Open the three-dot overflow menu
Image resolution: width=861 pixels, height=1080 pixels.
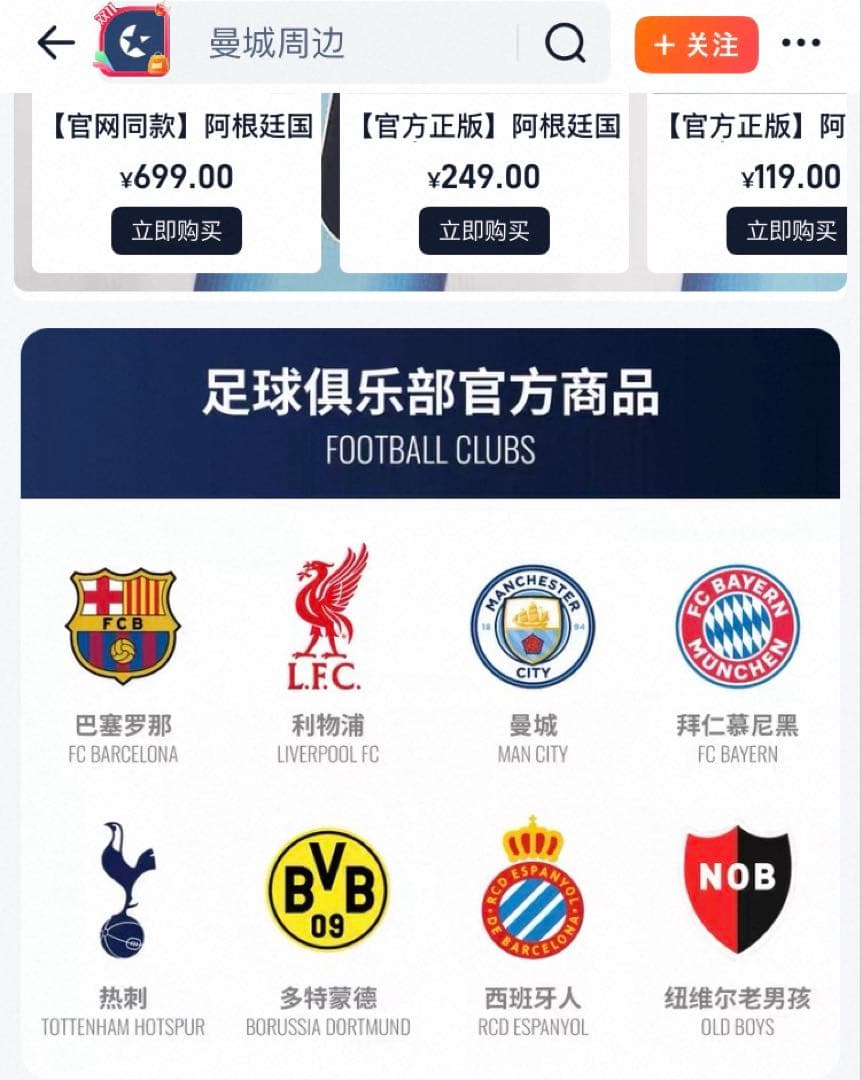click(801, 43)
